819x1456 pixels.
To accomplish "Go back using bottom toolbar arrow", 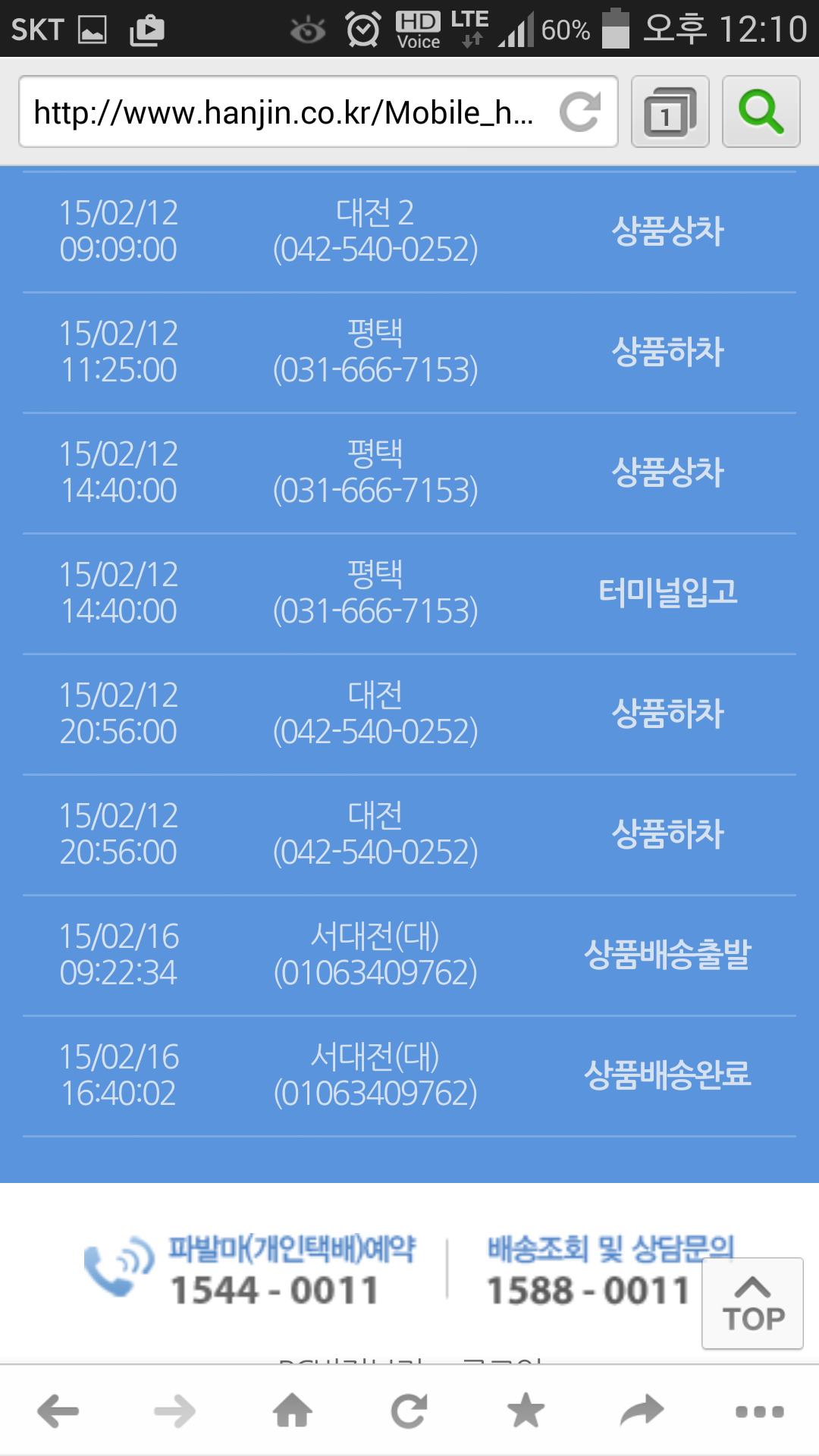I will (58, 1411).
